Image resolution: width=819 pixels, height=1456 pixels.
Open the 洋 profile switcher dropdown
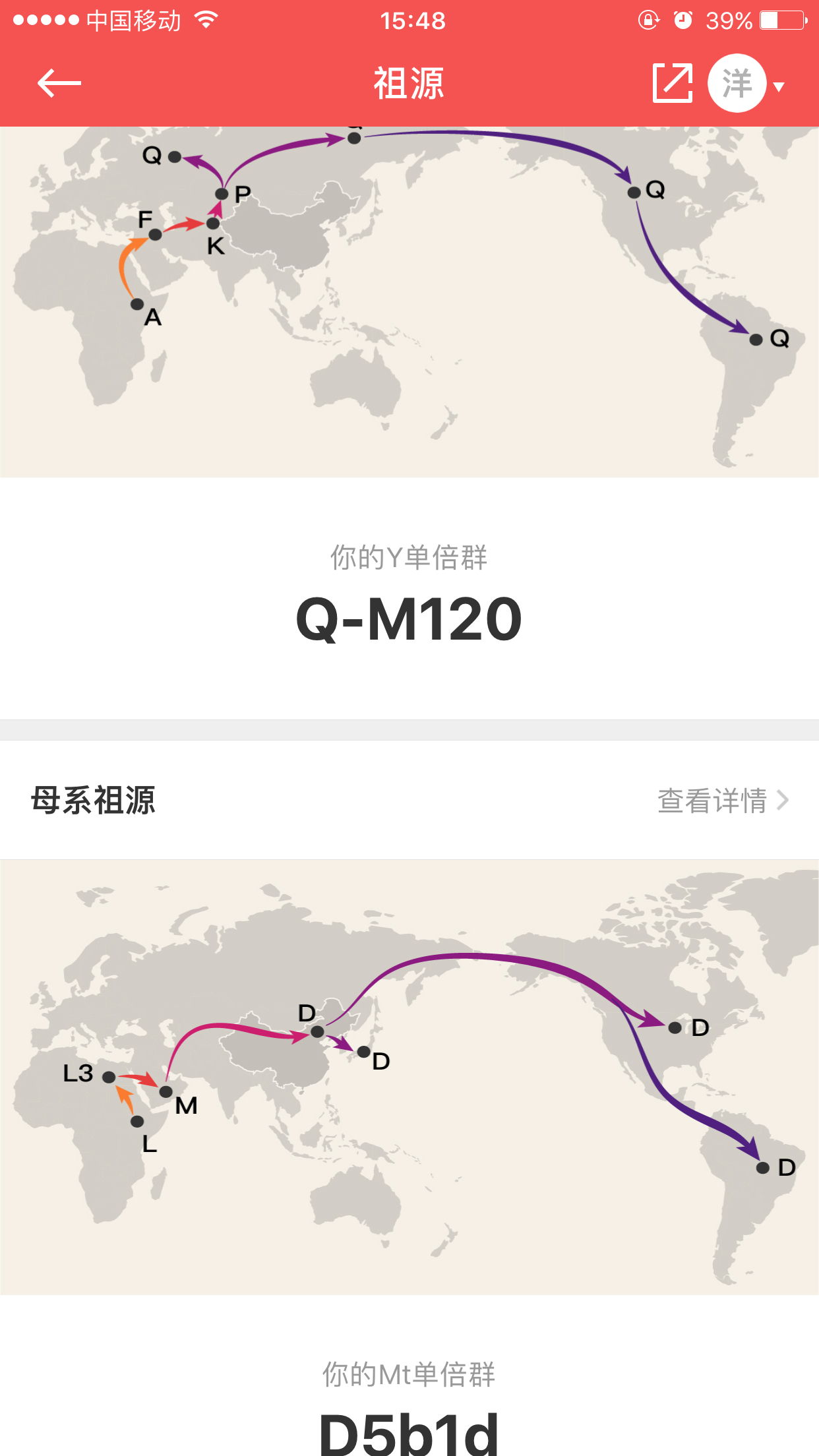pyautogui.click(x=747, y=84)
